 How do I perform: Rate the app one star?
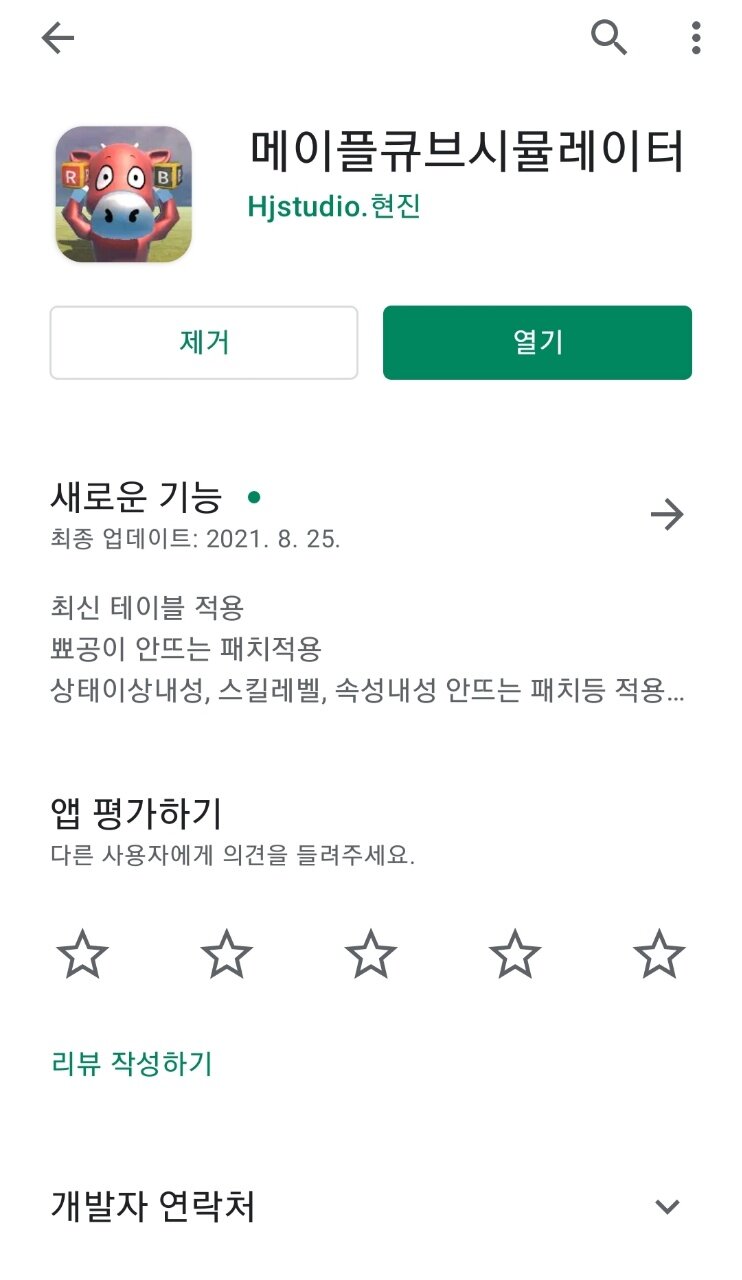point(82,953)
